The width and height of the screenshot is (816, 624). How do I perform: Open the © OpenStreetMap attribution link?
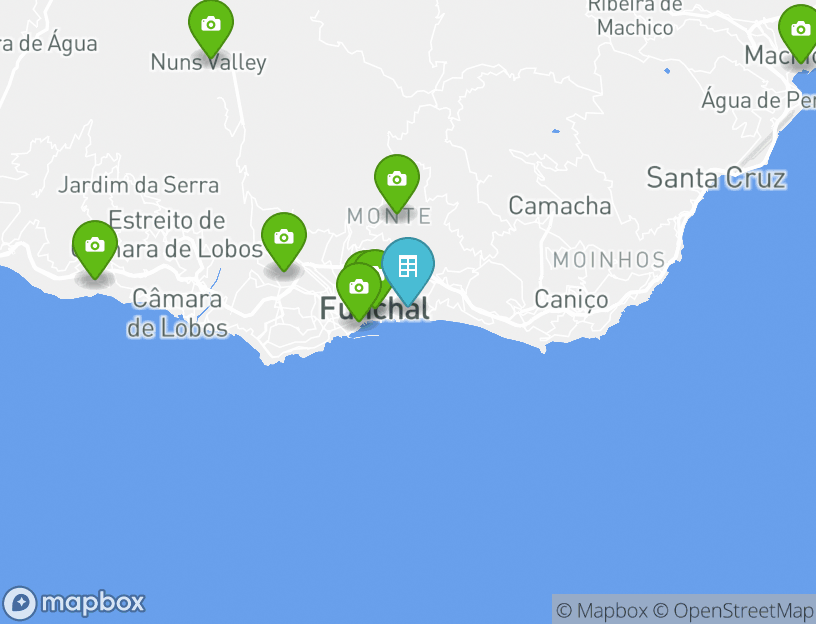pyautogui.click(x=733, y=610)
